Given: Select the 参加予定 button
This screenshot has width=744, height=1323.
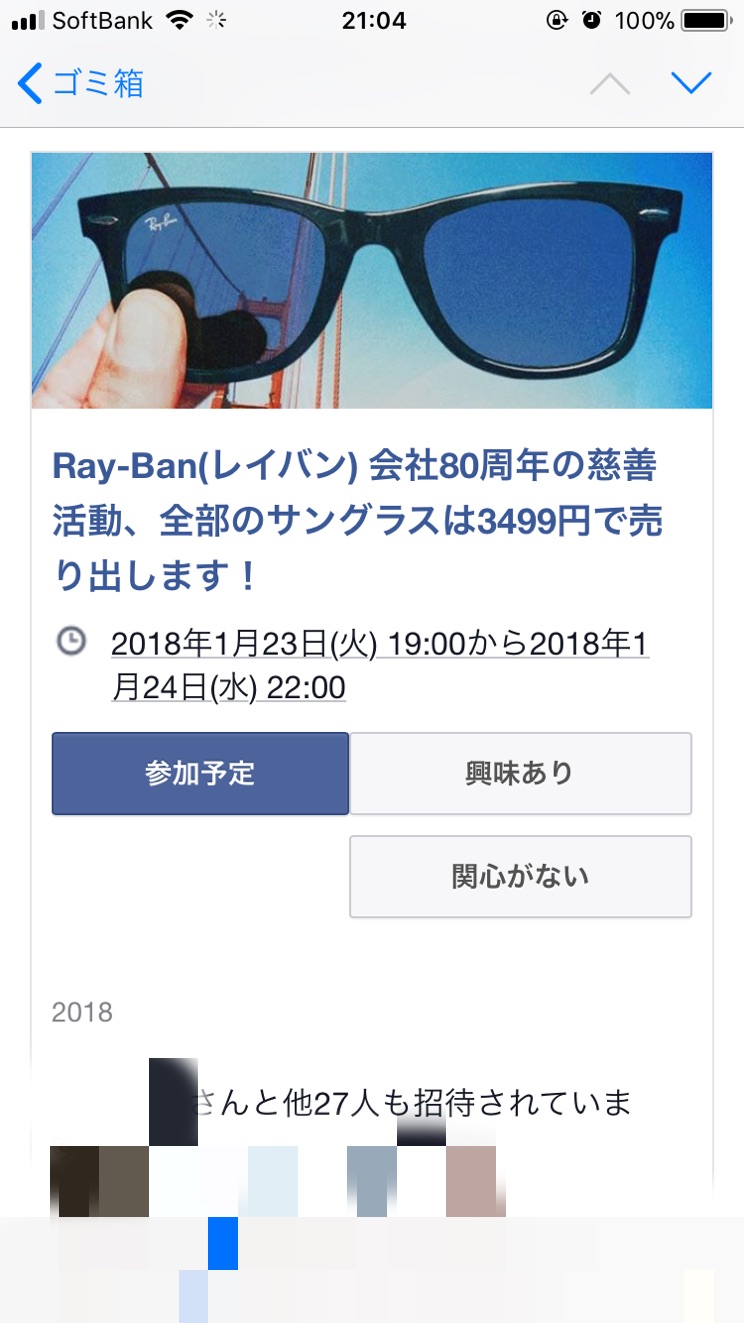Looking at the screenshot, I should point(200,773).
